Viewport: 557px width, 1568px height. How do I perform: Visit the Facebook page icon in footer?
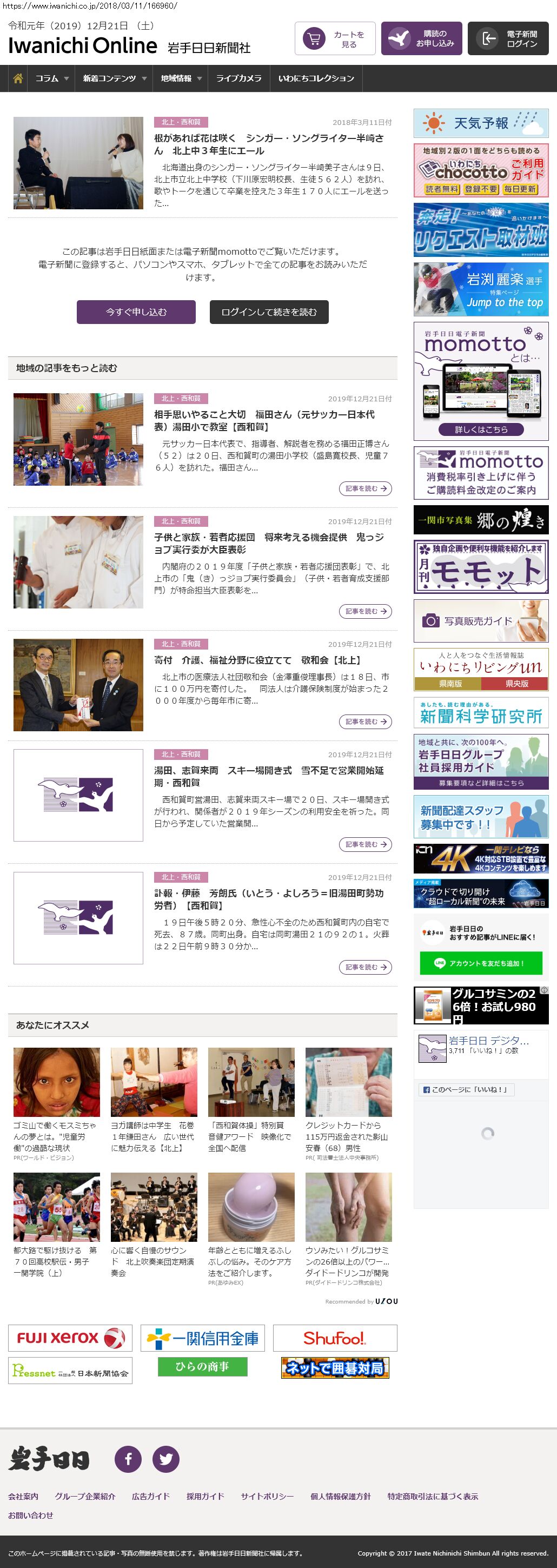(x=129, y=1459)
